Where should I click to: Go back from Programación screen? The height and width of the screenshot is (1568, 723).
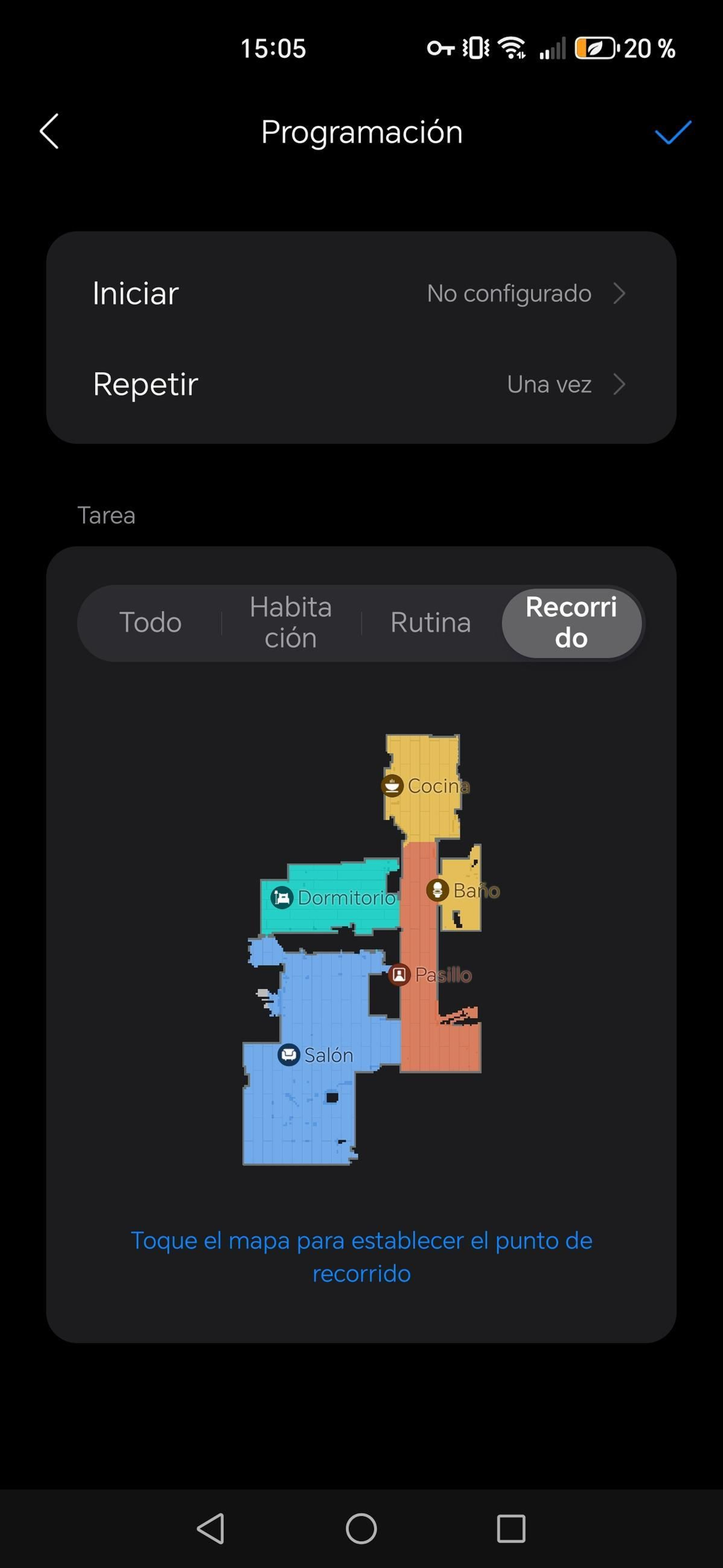tap(49, 131)
